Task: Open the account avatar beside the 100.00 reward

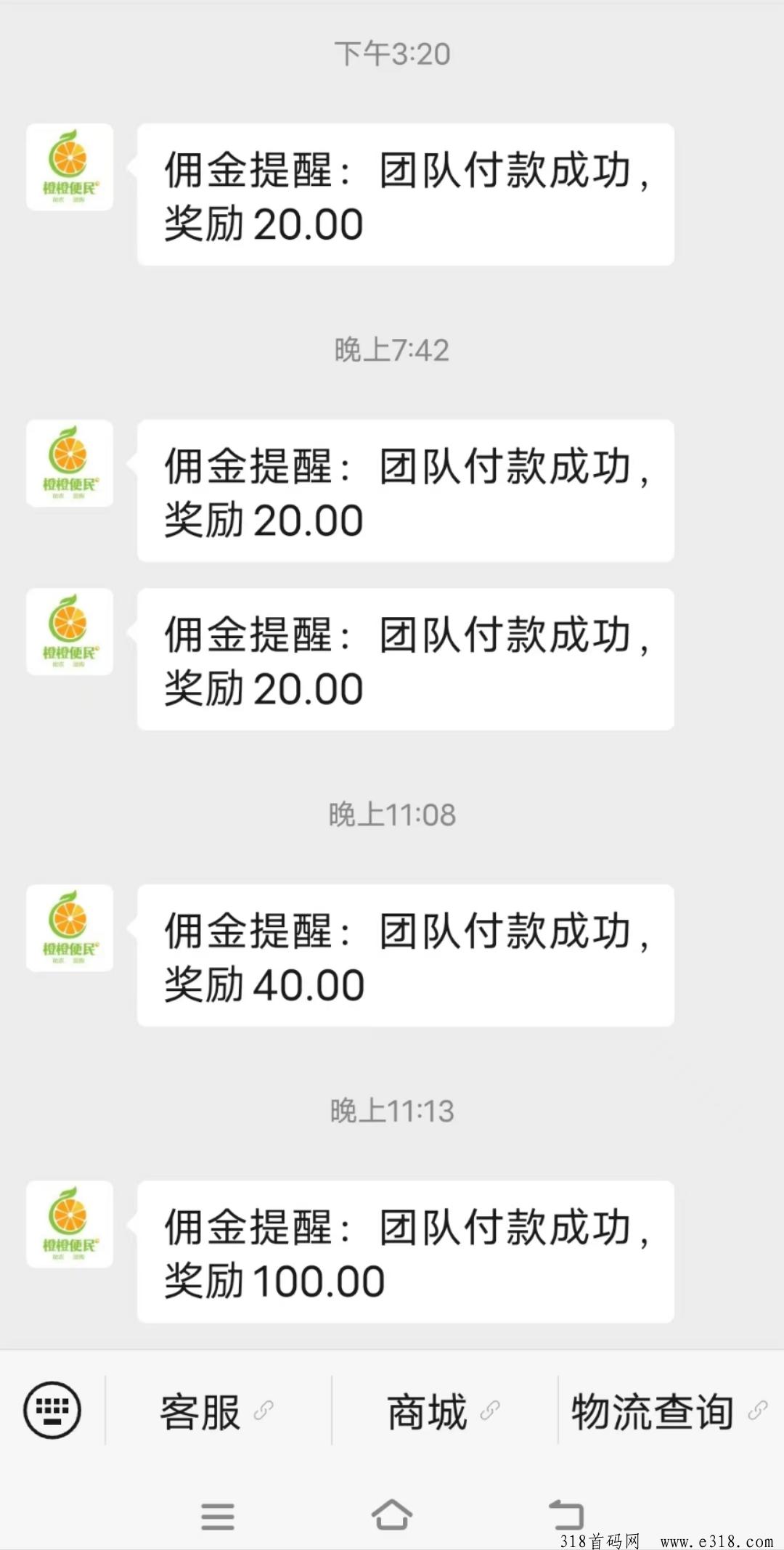Action: 70,1224
